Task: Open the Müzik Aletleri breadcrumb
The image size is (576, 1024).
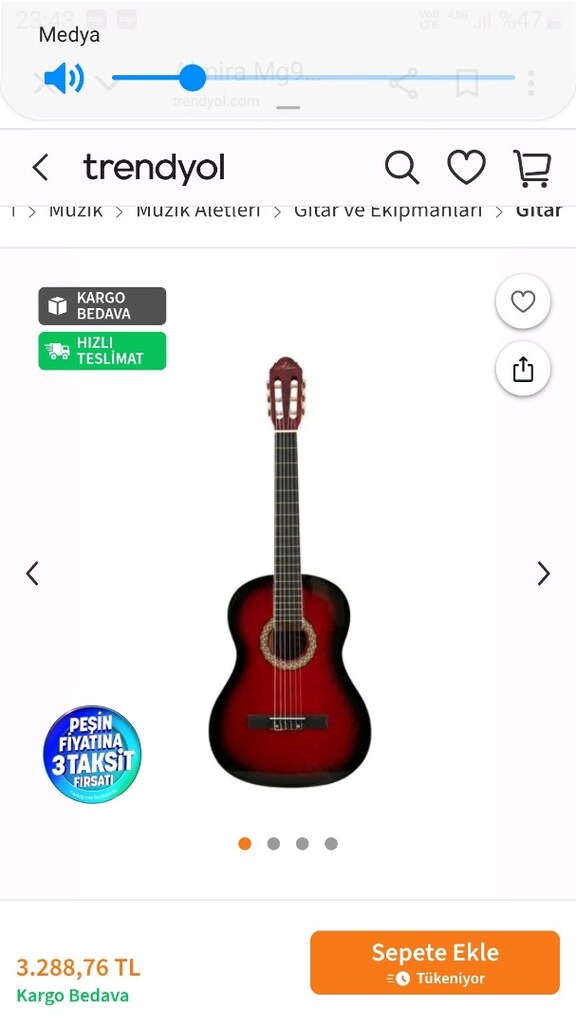Action: pyautogui.click(x=198, y=211)
